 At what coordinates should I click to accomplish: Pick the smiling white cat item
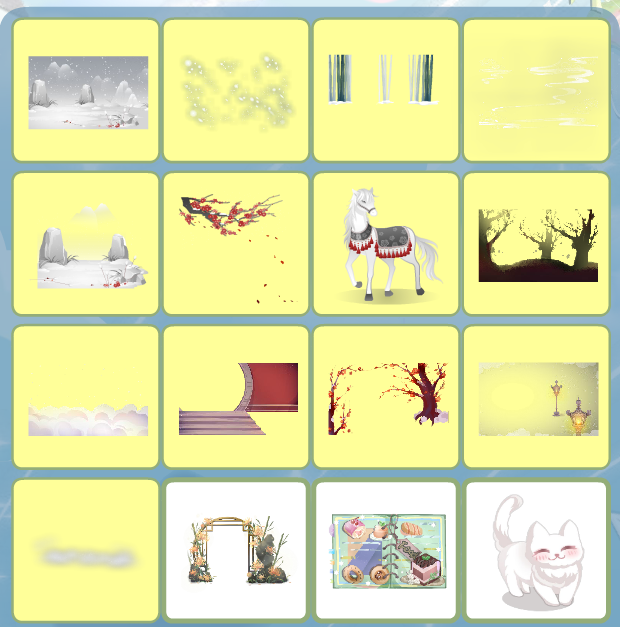536,550
